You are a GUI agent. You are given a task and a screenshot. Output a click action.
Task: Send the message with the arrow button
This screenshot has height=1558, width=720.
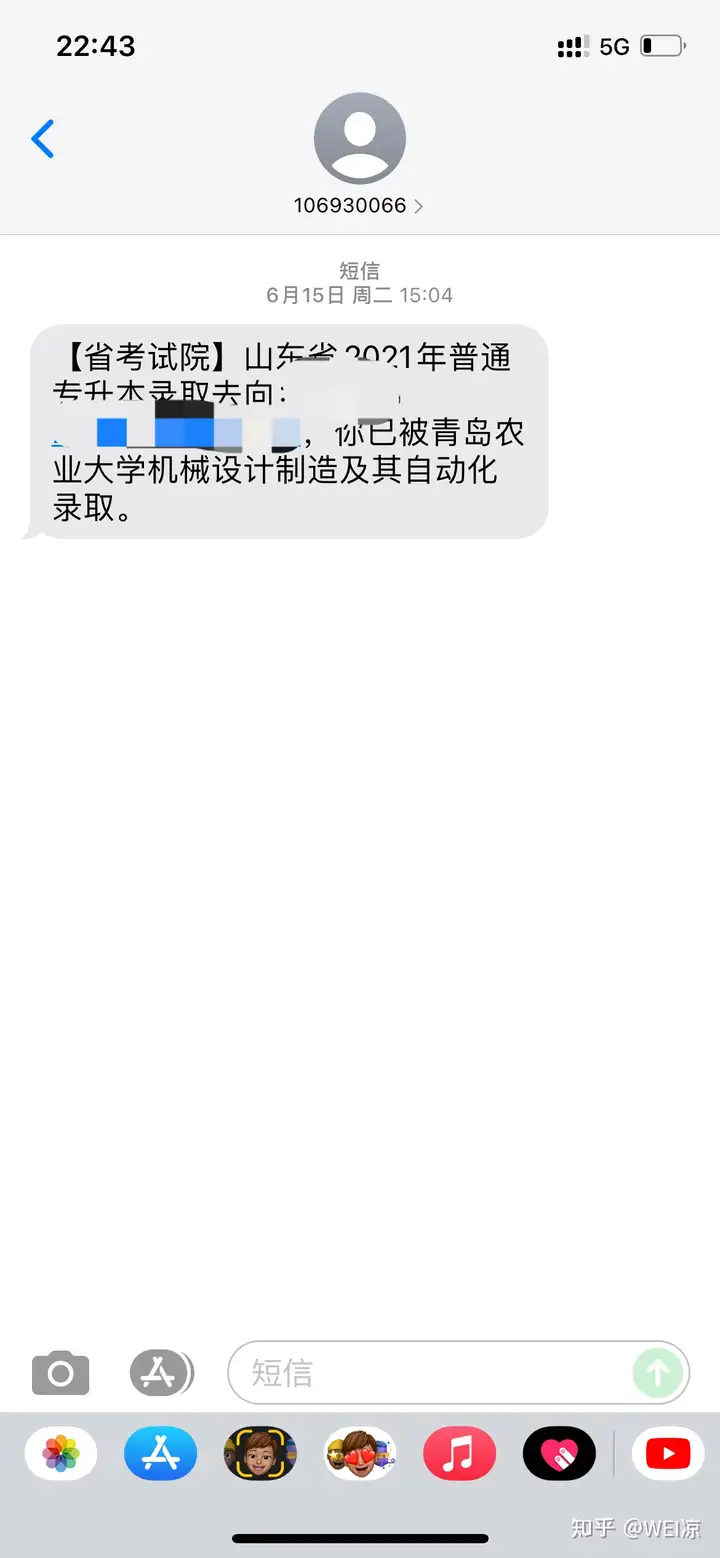pos(657,1373)
